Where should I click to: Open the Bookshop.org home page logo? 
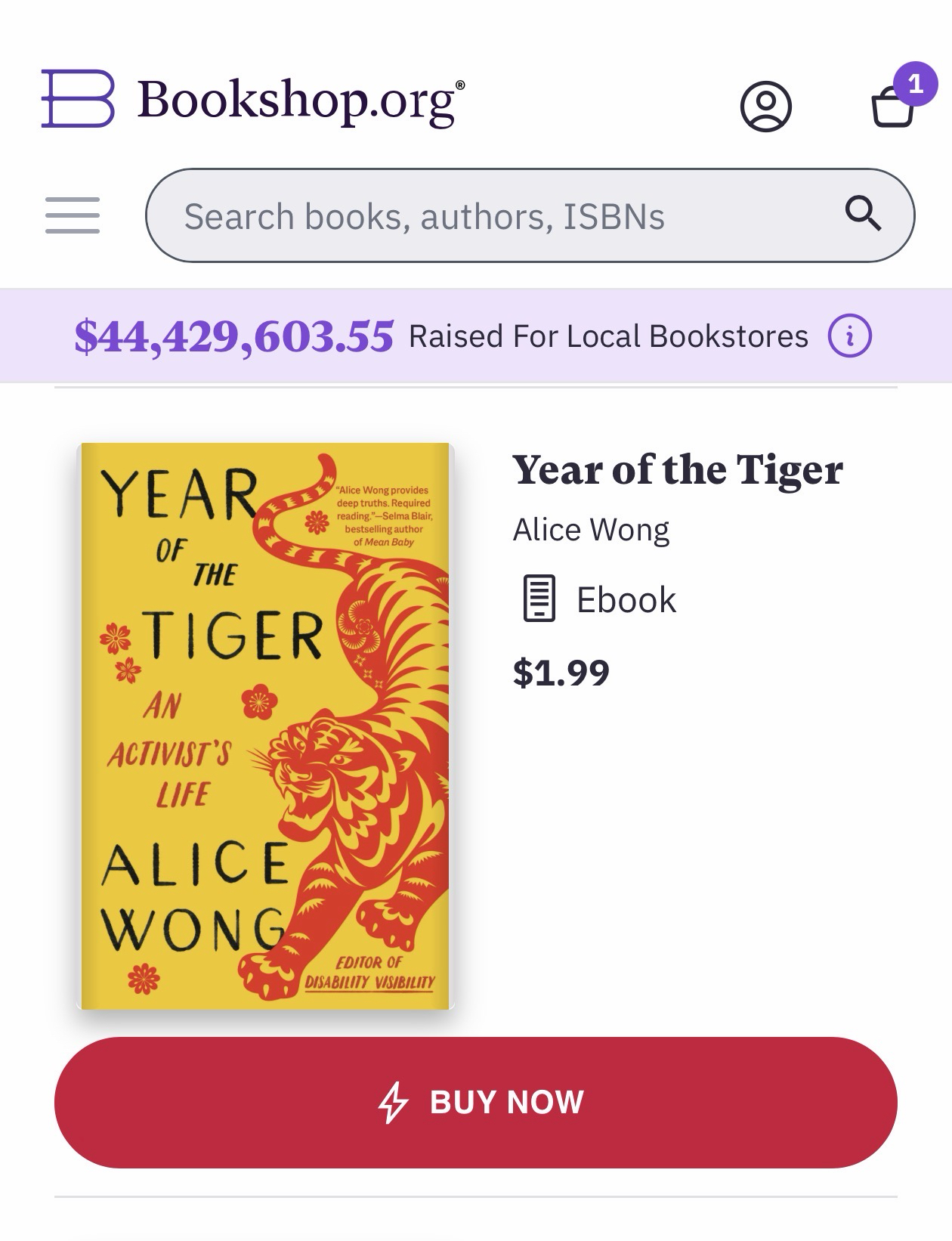(252, 99)
